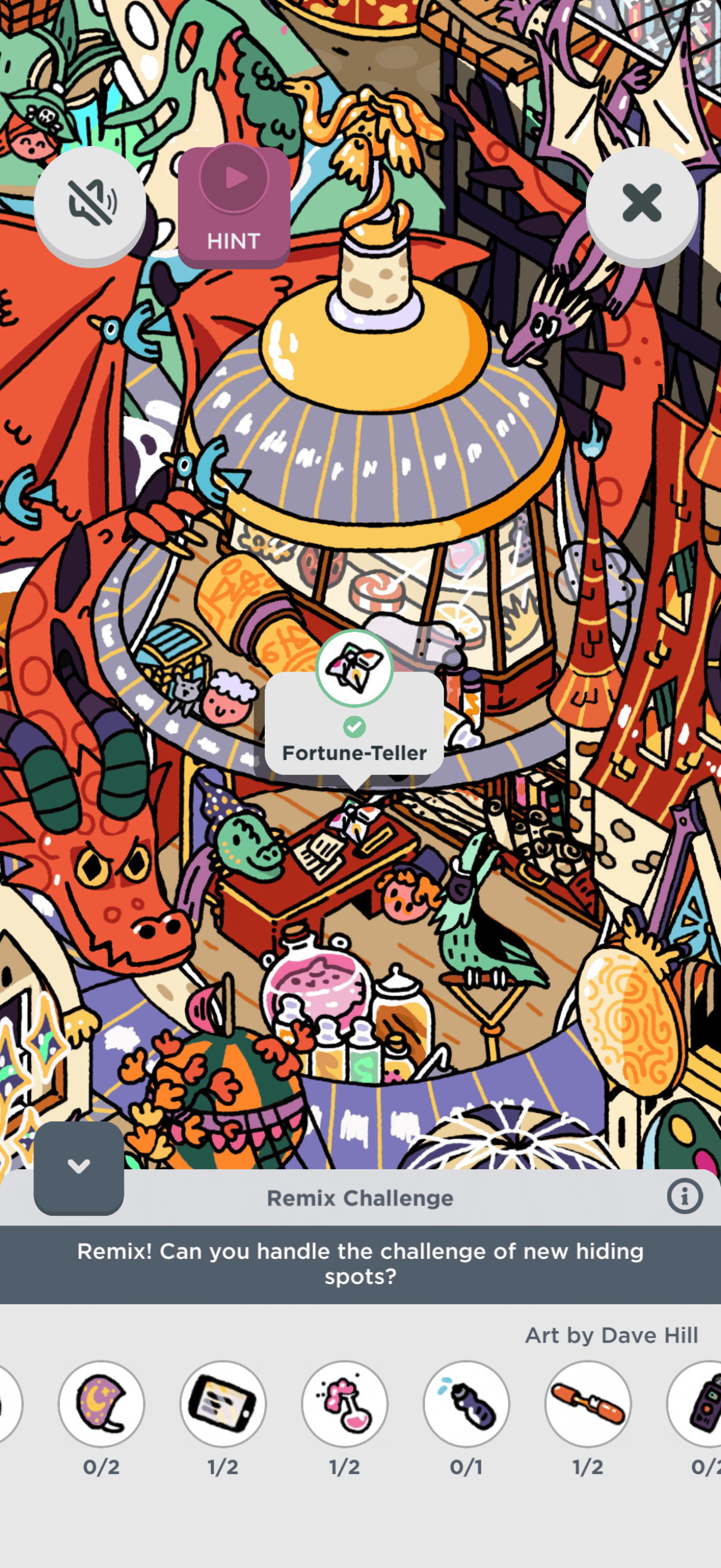Select the tablet phone item
Screen dimensions: 721x1568
coord(222,1404)
